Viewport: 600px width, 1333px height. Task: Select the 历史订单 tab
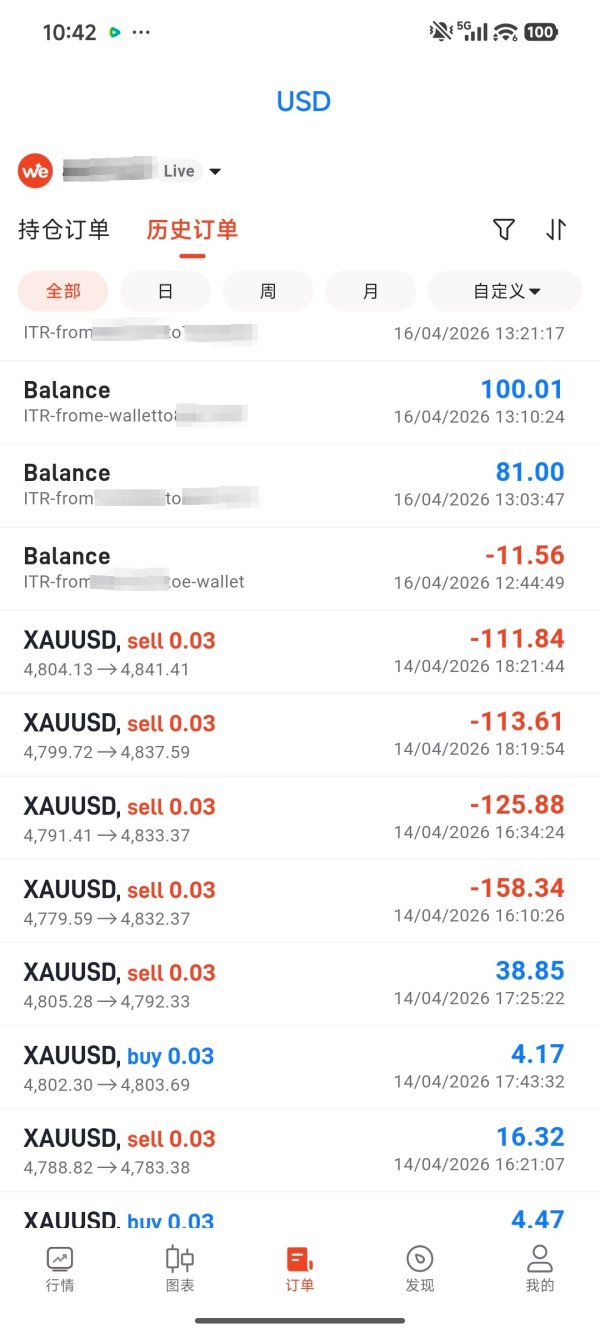pyautogui.click(x=192, y=230)
